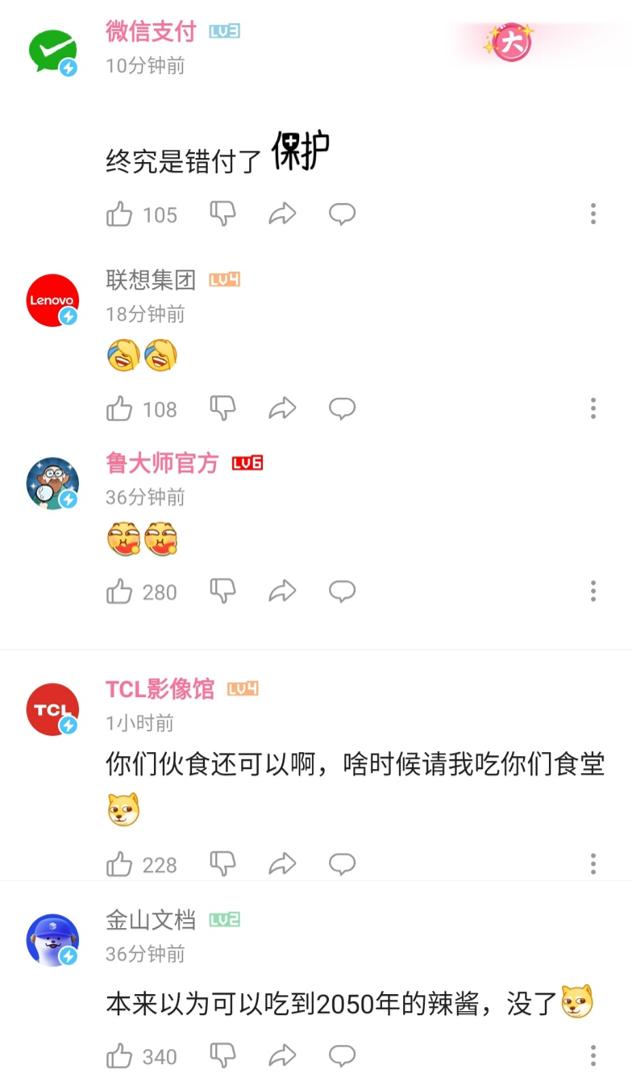View 鲁大师官方's profile via username
This screenshot has height=1092, width=632.
[x=162, y=463]
